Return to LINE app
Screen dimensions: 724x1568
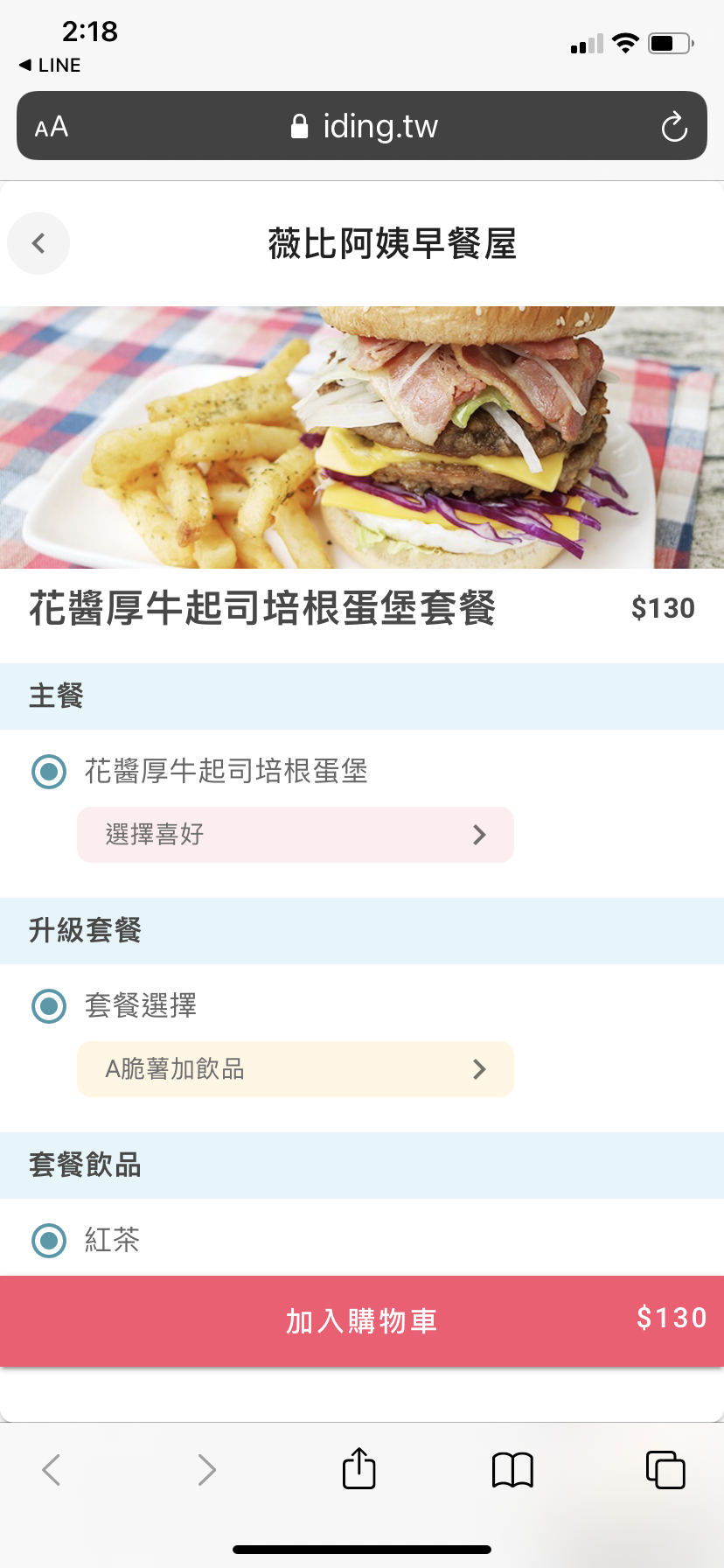(50, 66)
